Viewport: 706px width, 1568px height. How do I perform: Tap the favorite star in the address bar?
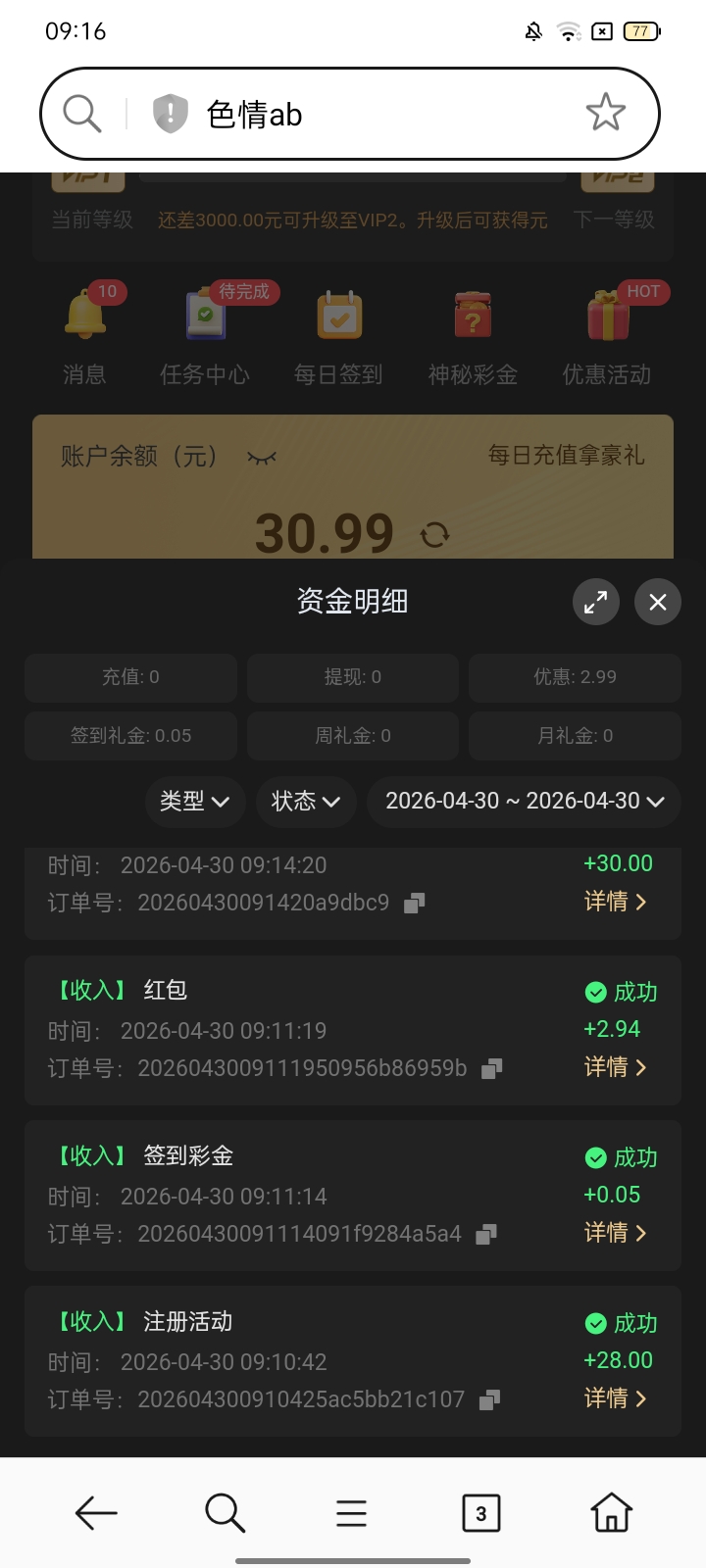[x=605, y=113]
